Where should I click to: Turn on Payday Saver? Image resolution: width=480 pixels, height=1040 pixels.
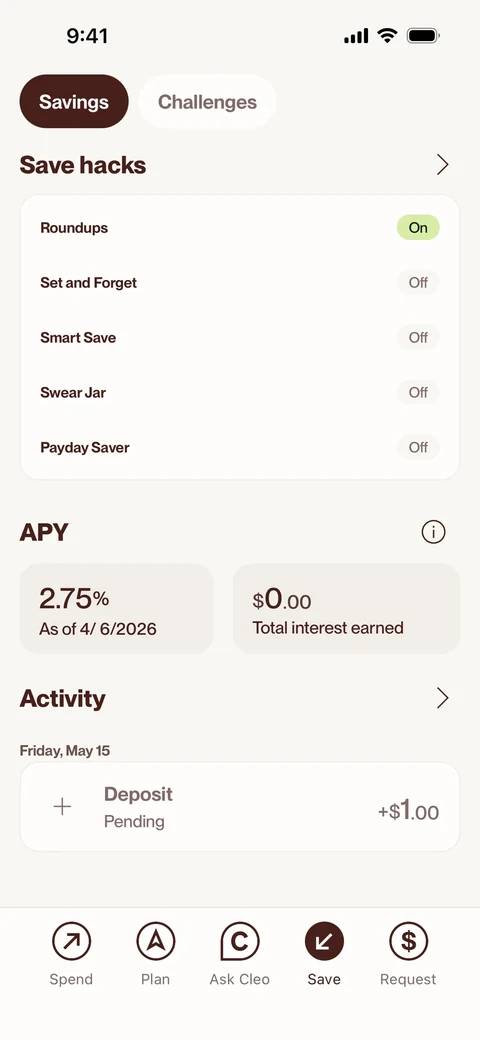[418, 448]
